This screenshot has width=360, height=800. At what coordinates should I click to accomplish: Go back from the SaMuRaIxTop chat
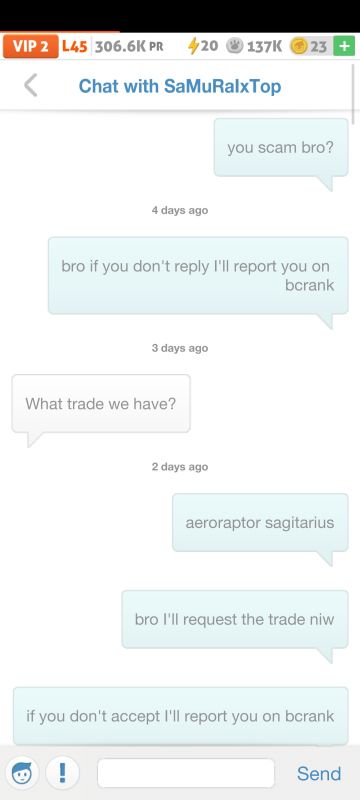[x=31, y=85]
